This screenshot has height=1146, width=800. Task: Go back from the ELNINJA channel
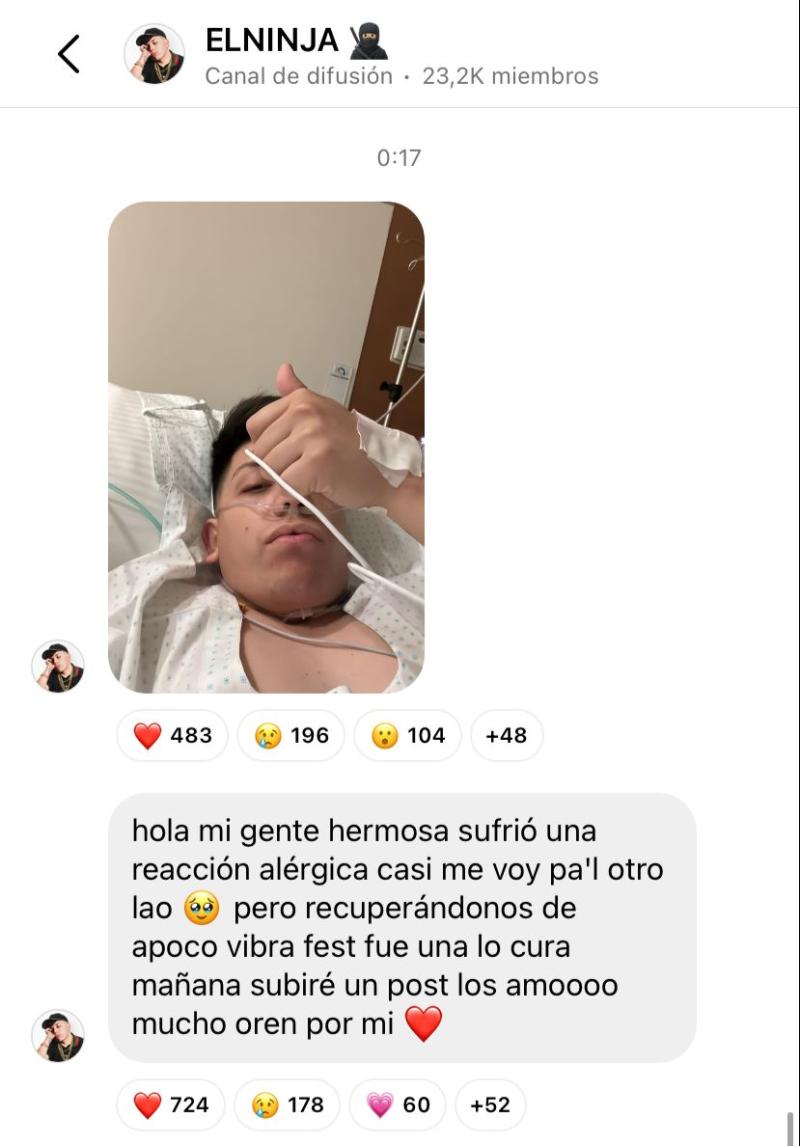click(x=68, y=54)
